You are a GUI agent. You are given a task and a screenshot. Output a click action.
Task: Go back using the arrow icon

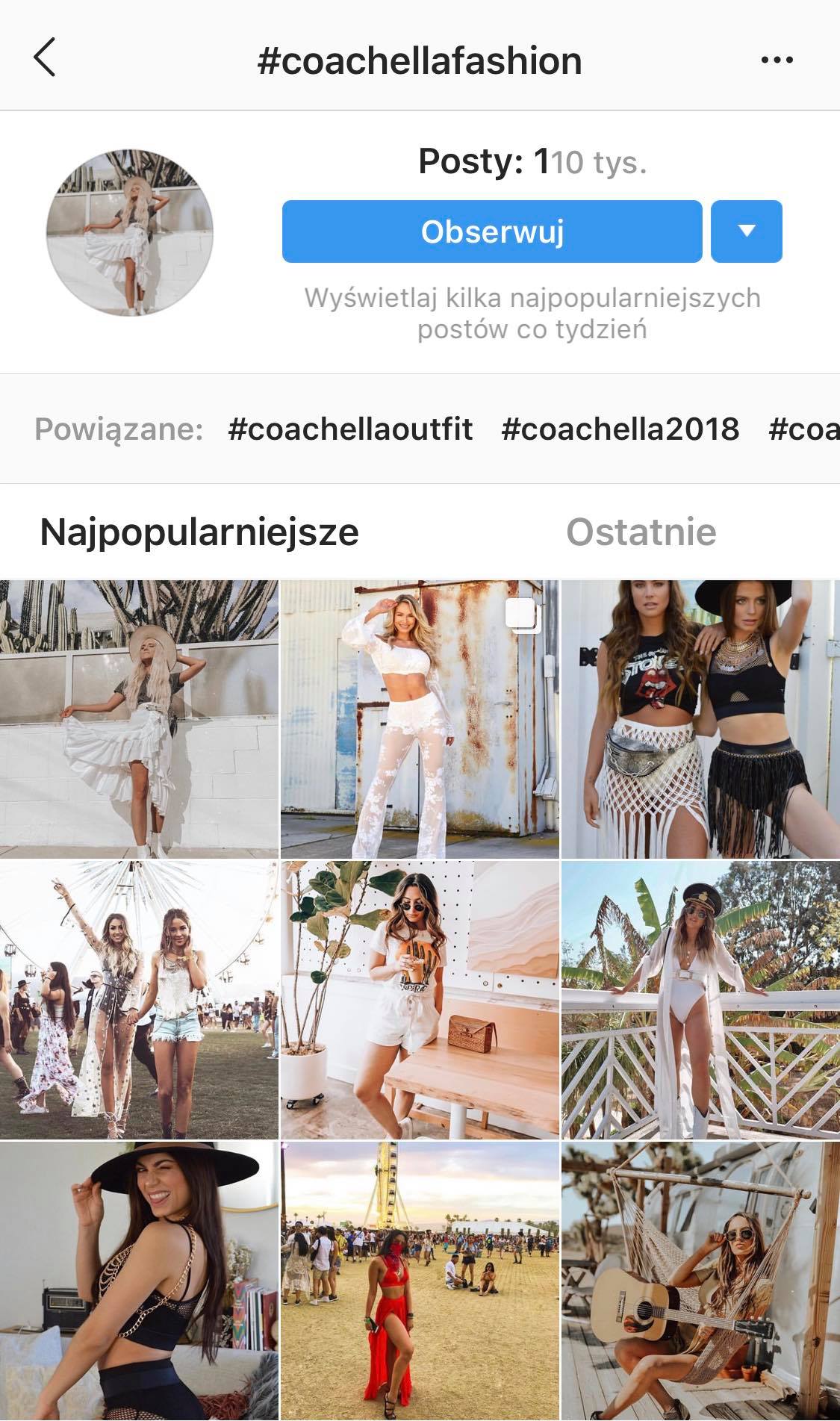click(x=45, y=58)
